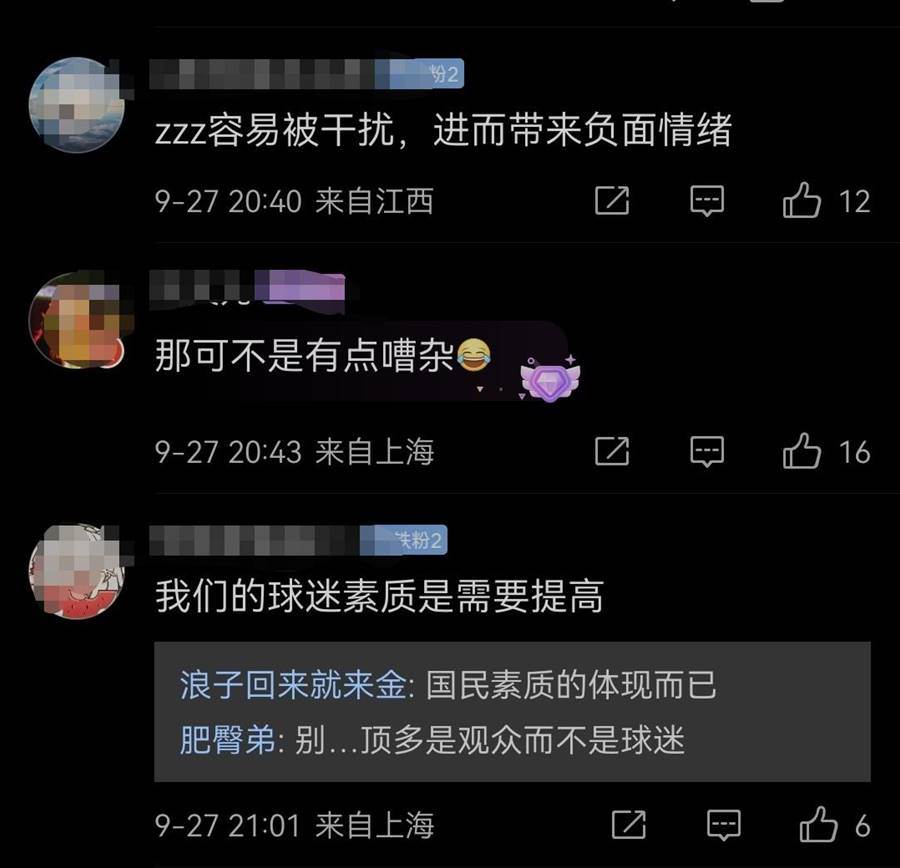Share the 9-27 20:43 comment
This screenshot has width=900, height=868.
click(612, 452)
